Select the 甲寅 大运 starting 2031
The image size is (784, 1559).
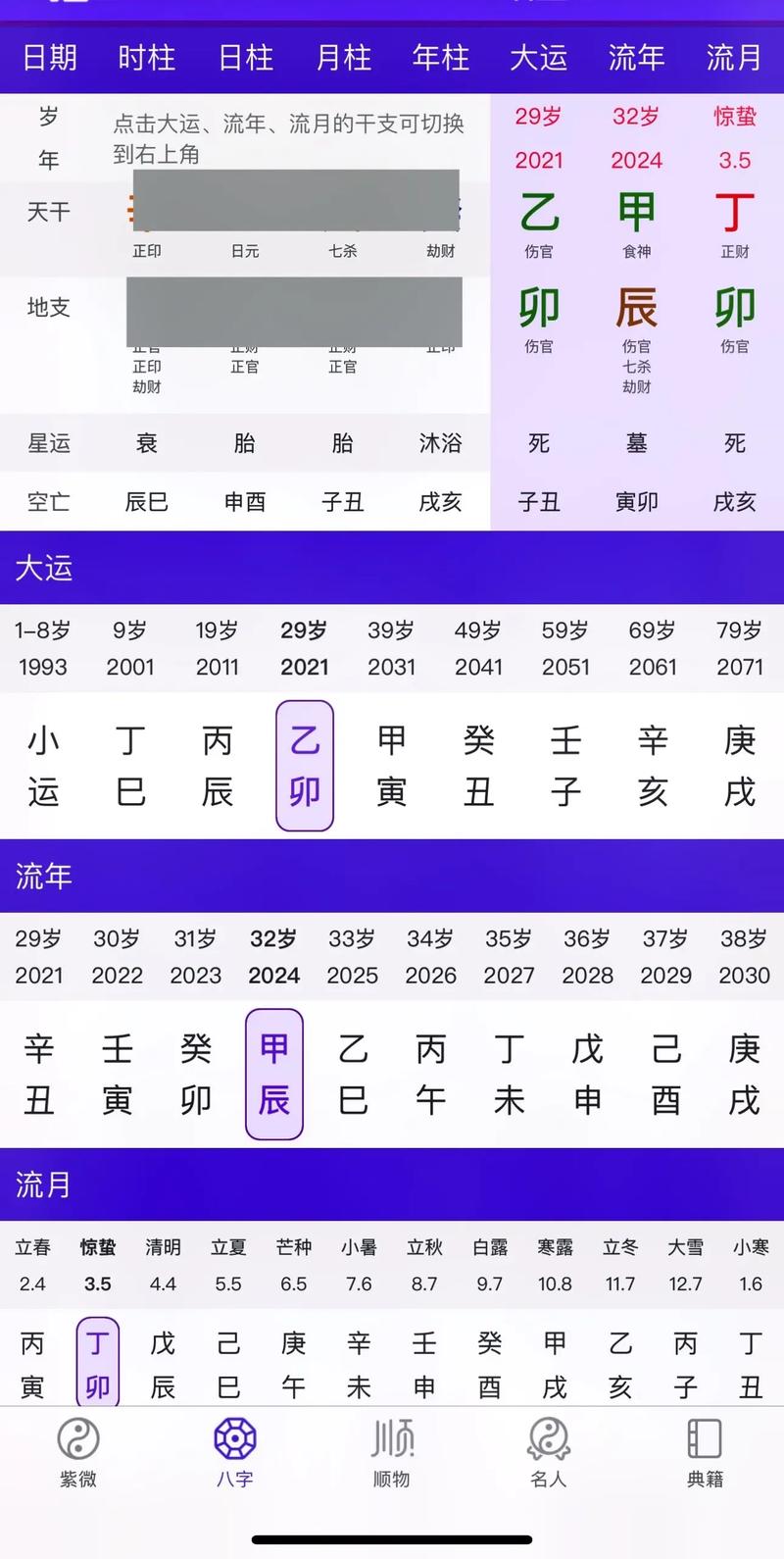pos(392,766)
